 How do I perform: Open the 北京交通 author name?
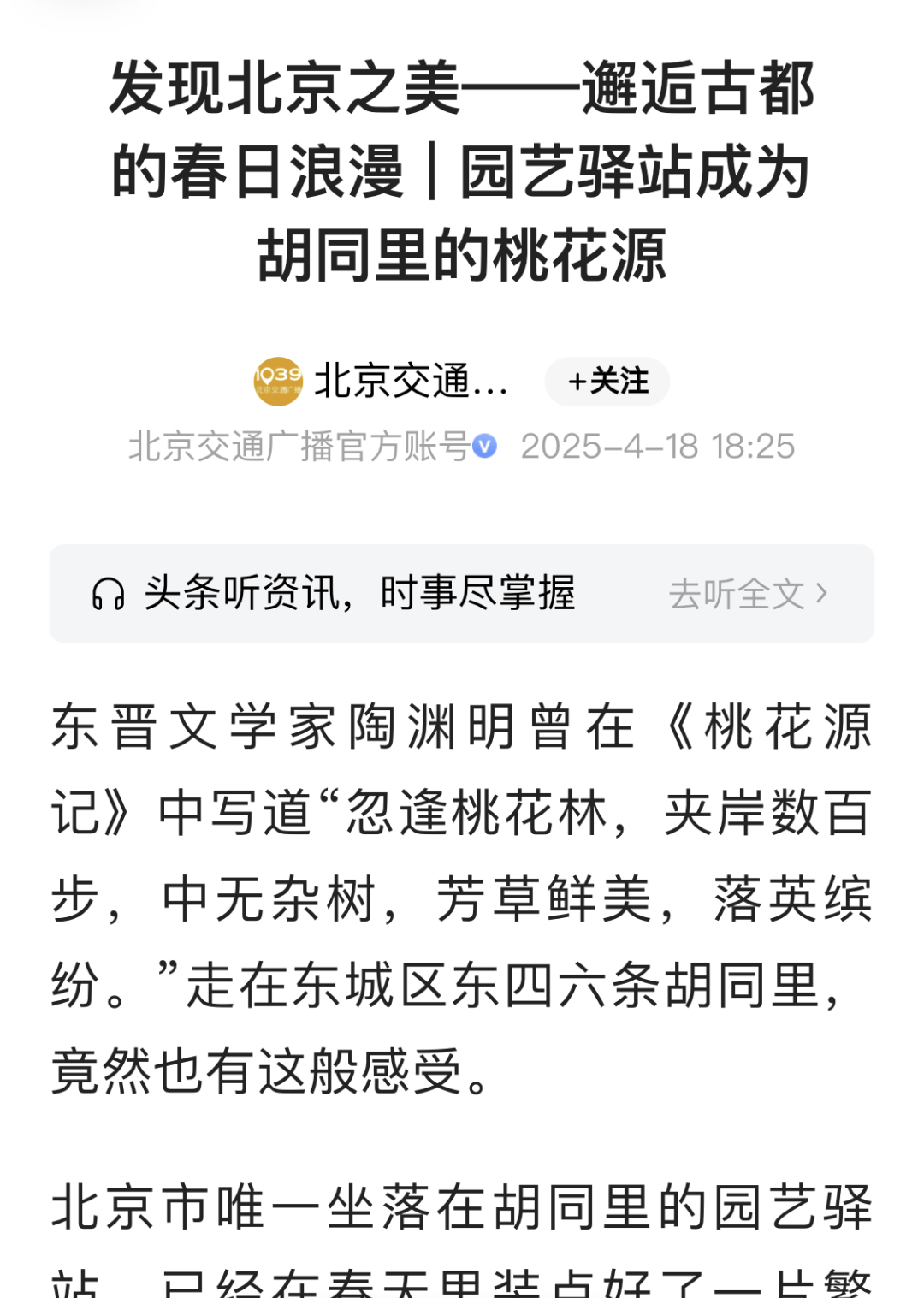[x=411, y=382]
